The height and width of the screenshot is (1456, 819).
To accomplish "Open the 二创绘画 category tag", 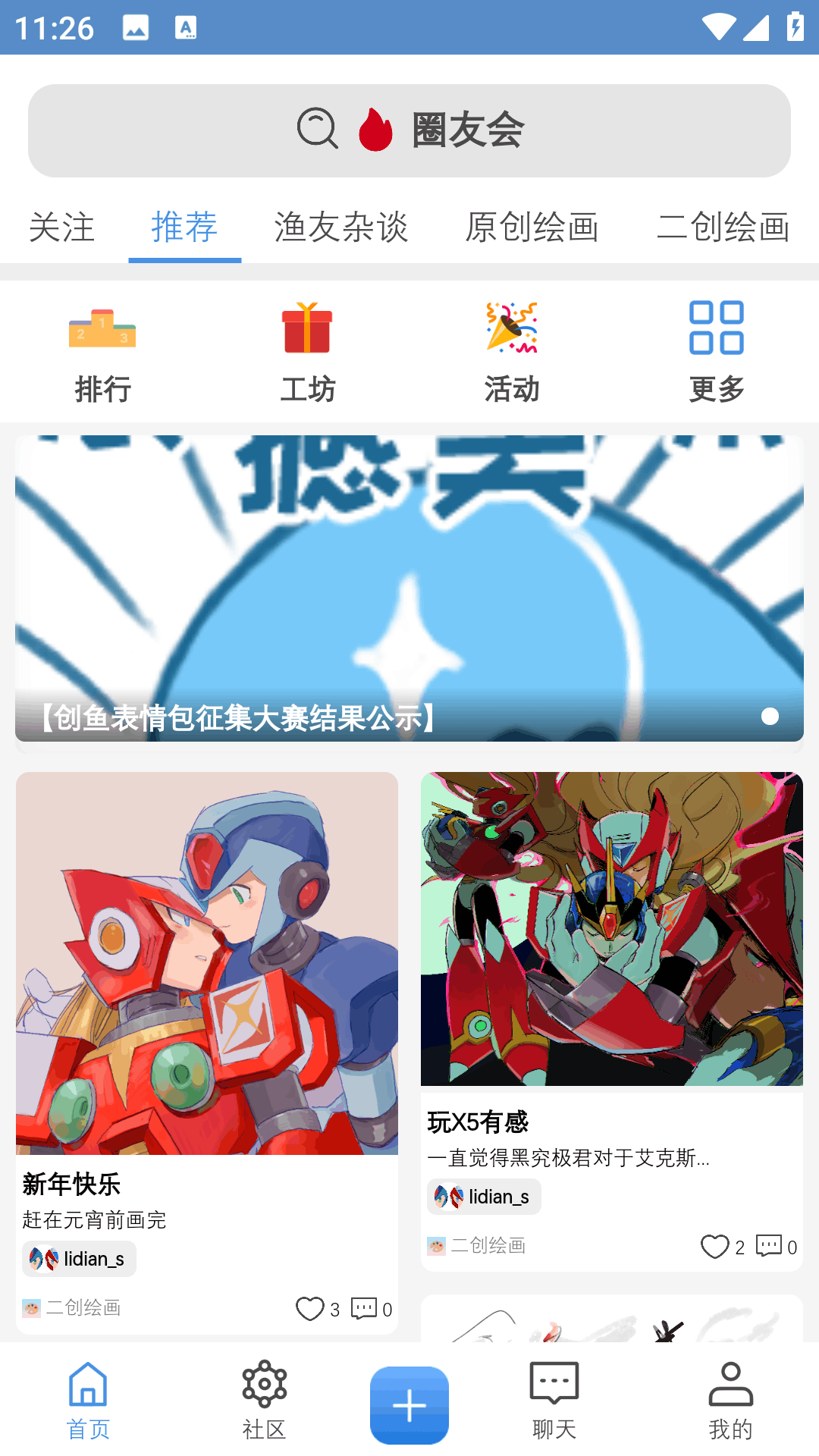I will coord(74,1307).
